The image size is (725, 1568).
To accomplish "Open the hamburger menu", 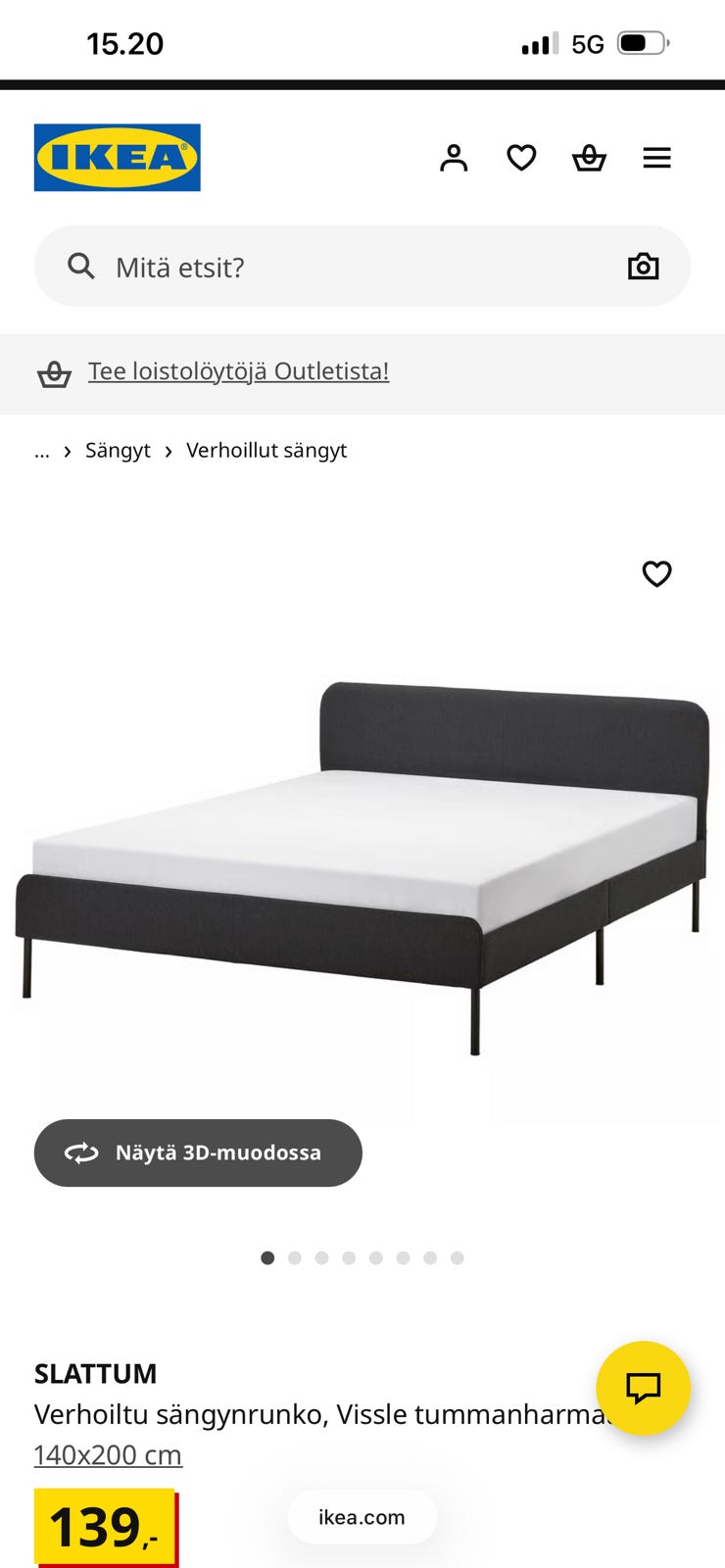I will click(656, 158).
